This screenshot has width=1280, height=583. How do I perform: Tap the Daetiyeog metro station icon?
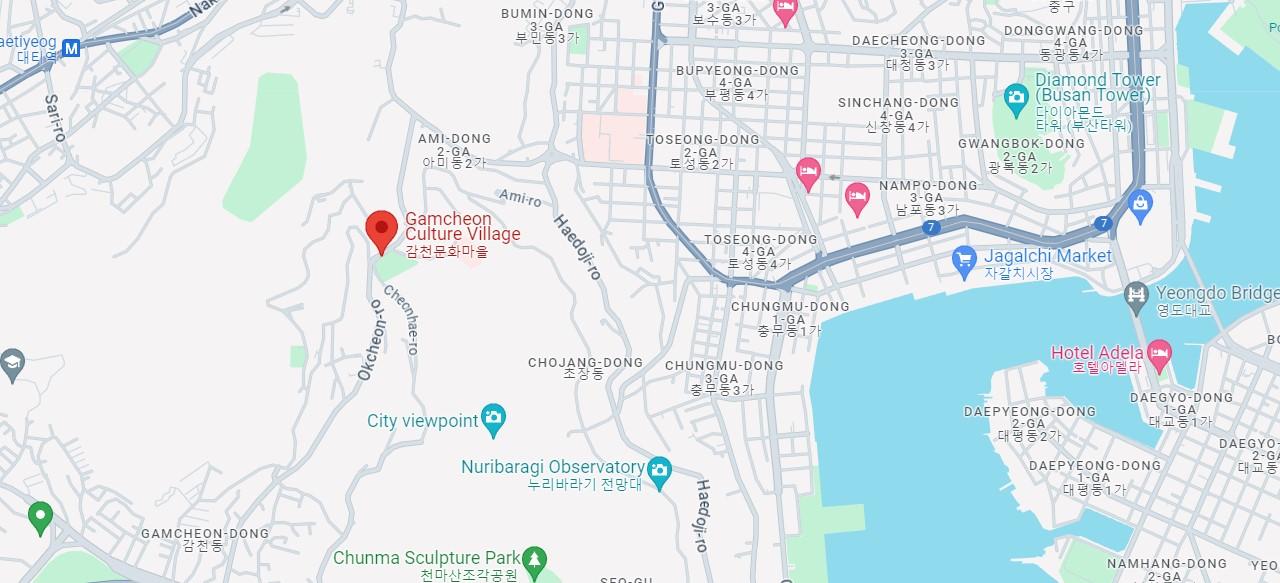(71, 48)
